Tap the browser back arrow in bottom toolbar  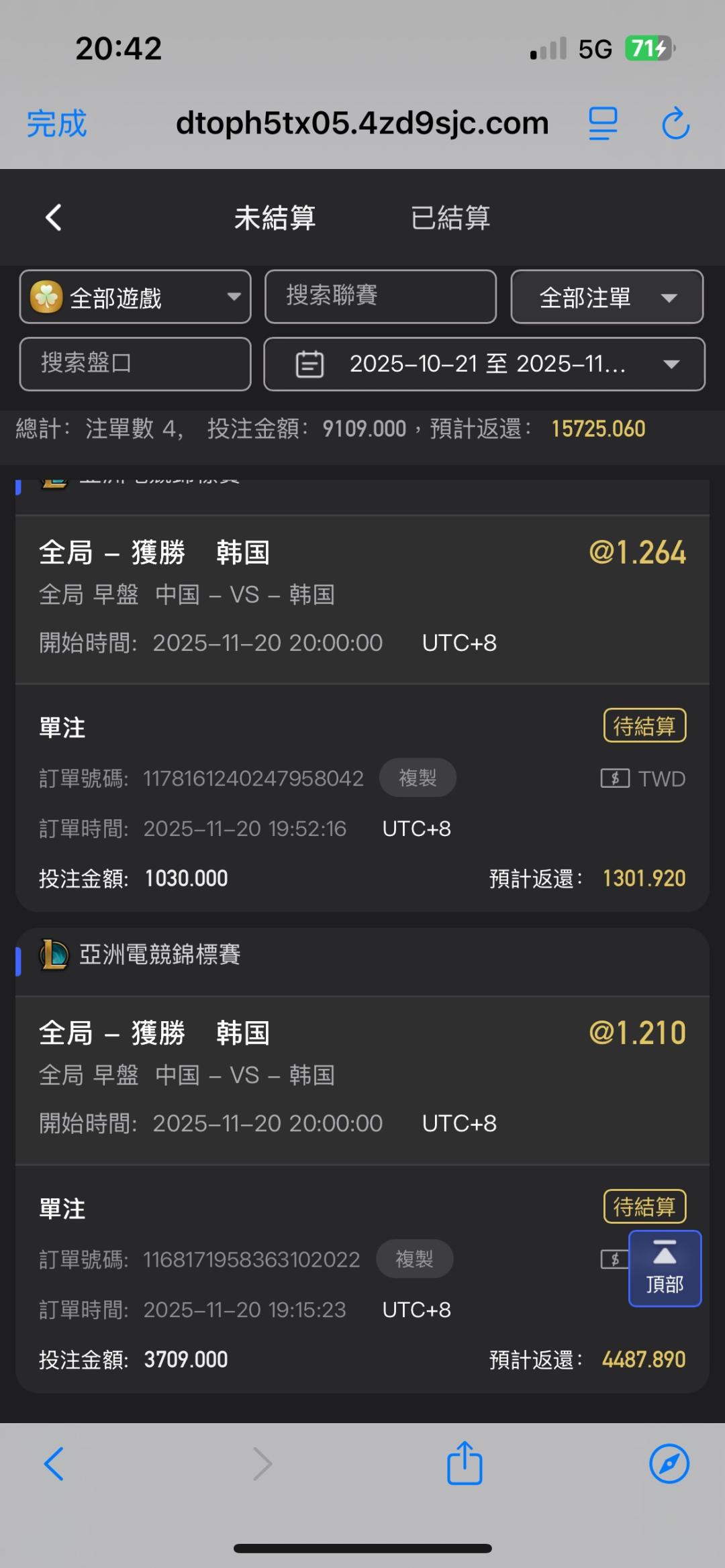pyautogui.click(x=54, y=1463)
